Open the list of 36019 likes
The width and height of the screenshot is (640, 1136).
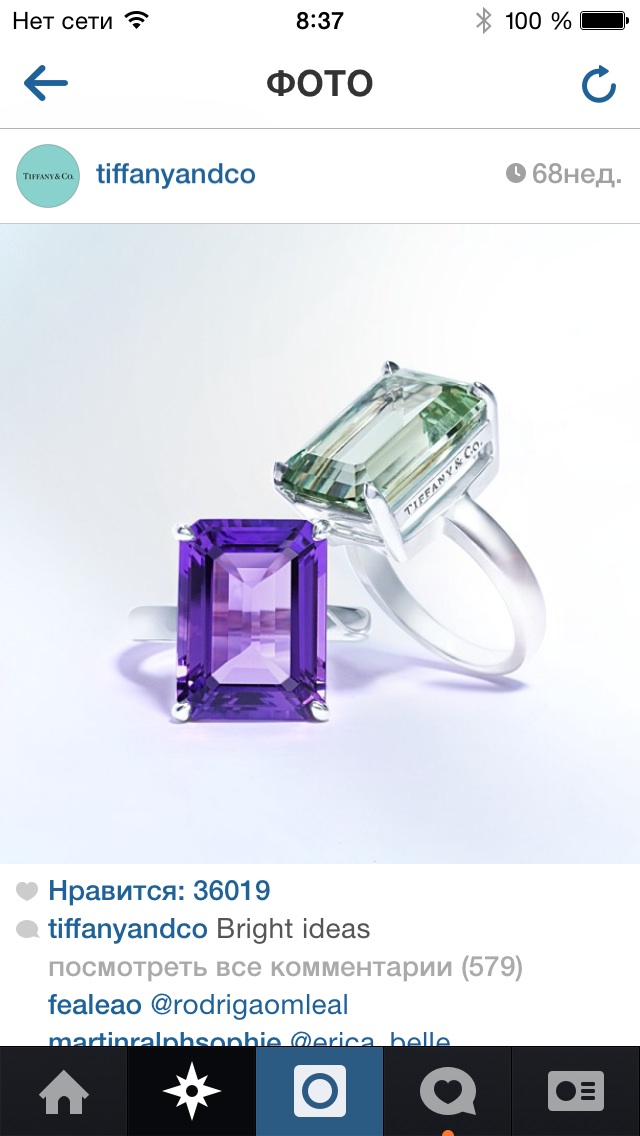[159, 890]
